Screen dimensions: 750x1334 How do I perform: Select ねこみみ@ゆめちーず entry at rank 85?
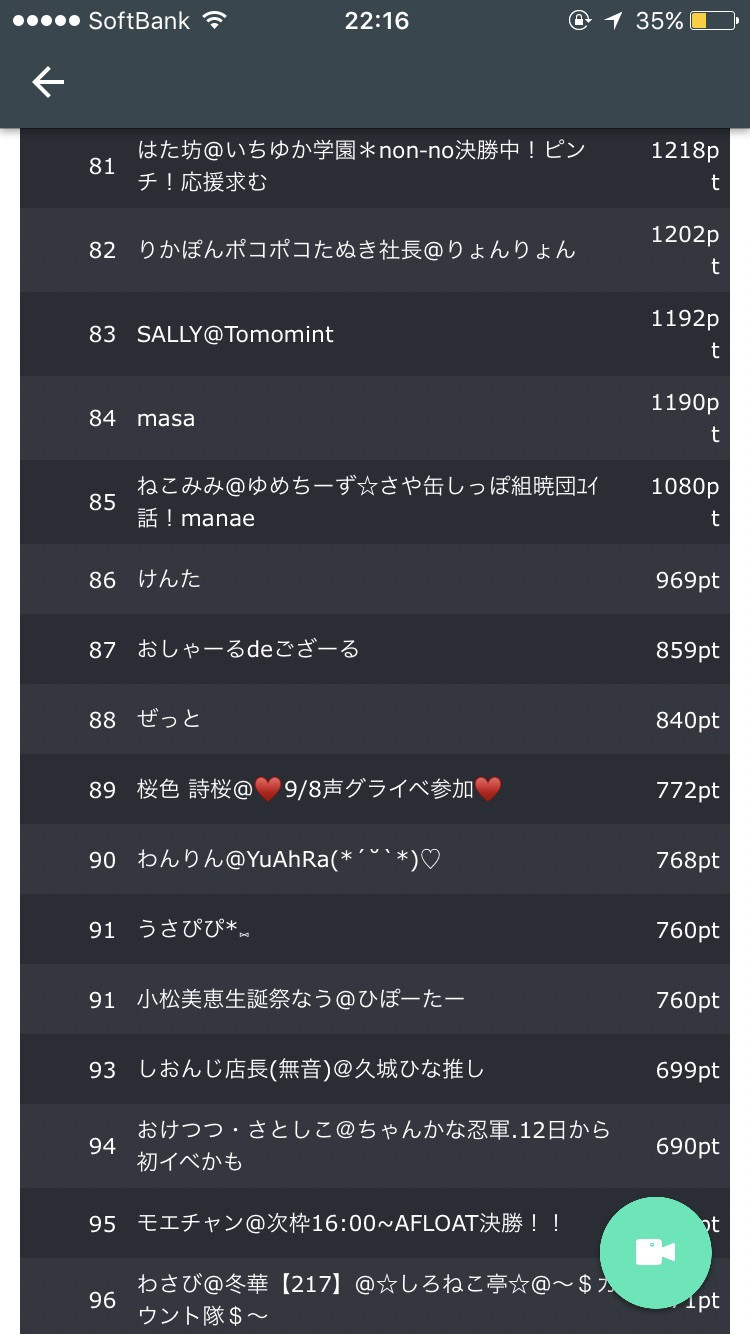[x=375, y=502]
